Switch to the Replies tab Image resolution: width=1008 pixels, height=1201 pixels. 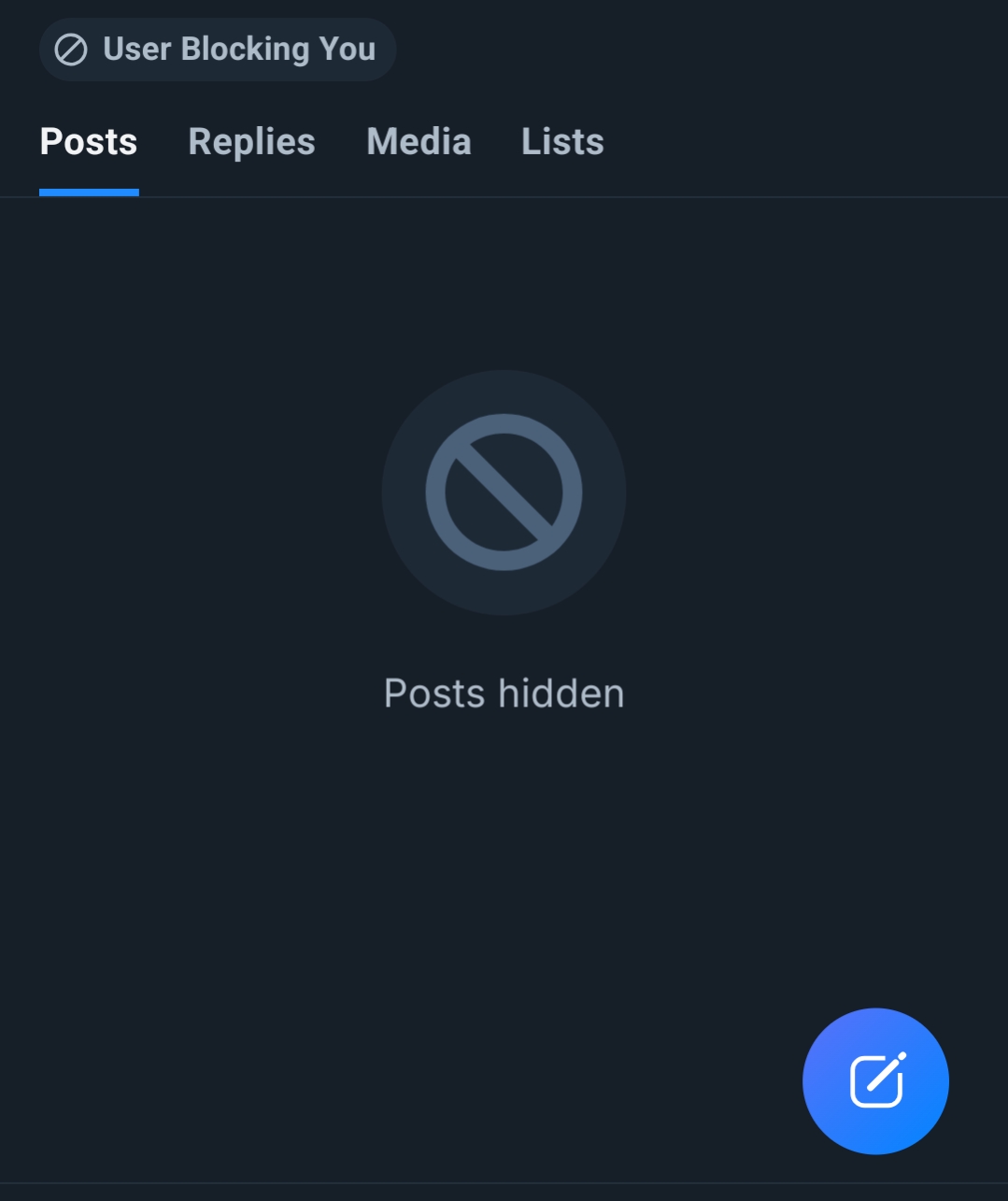[251, 143]
